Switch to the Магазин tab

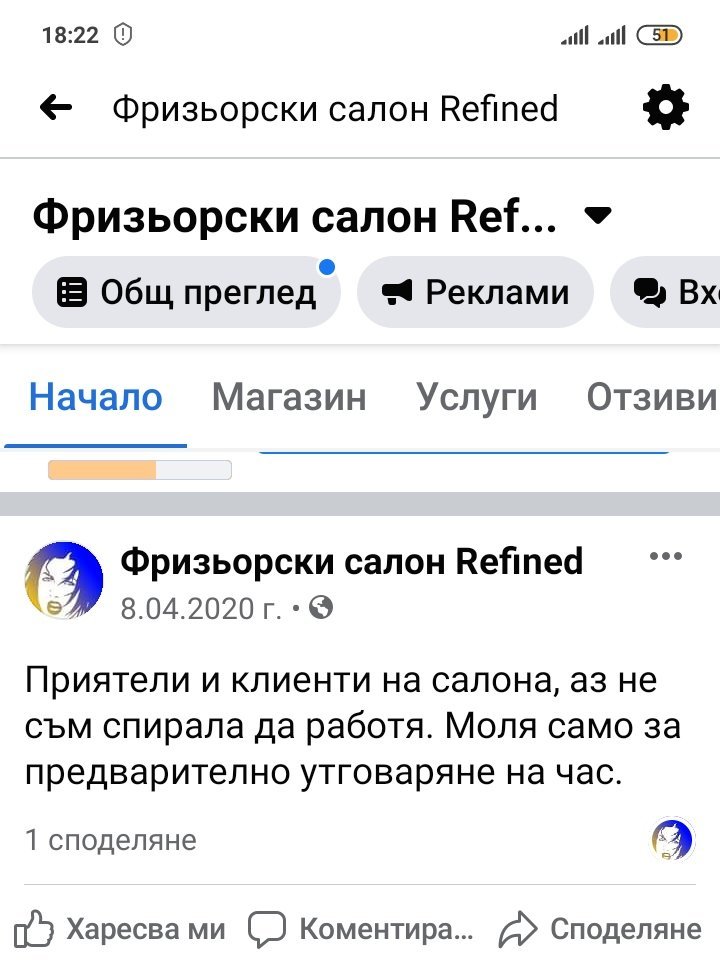coord(289,398)
